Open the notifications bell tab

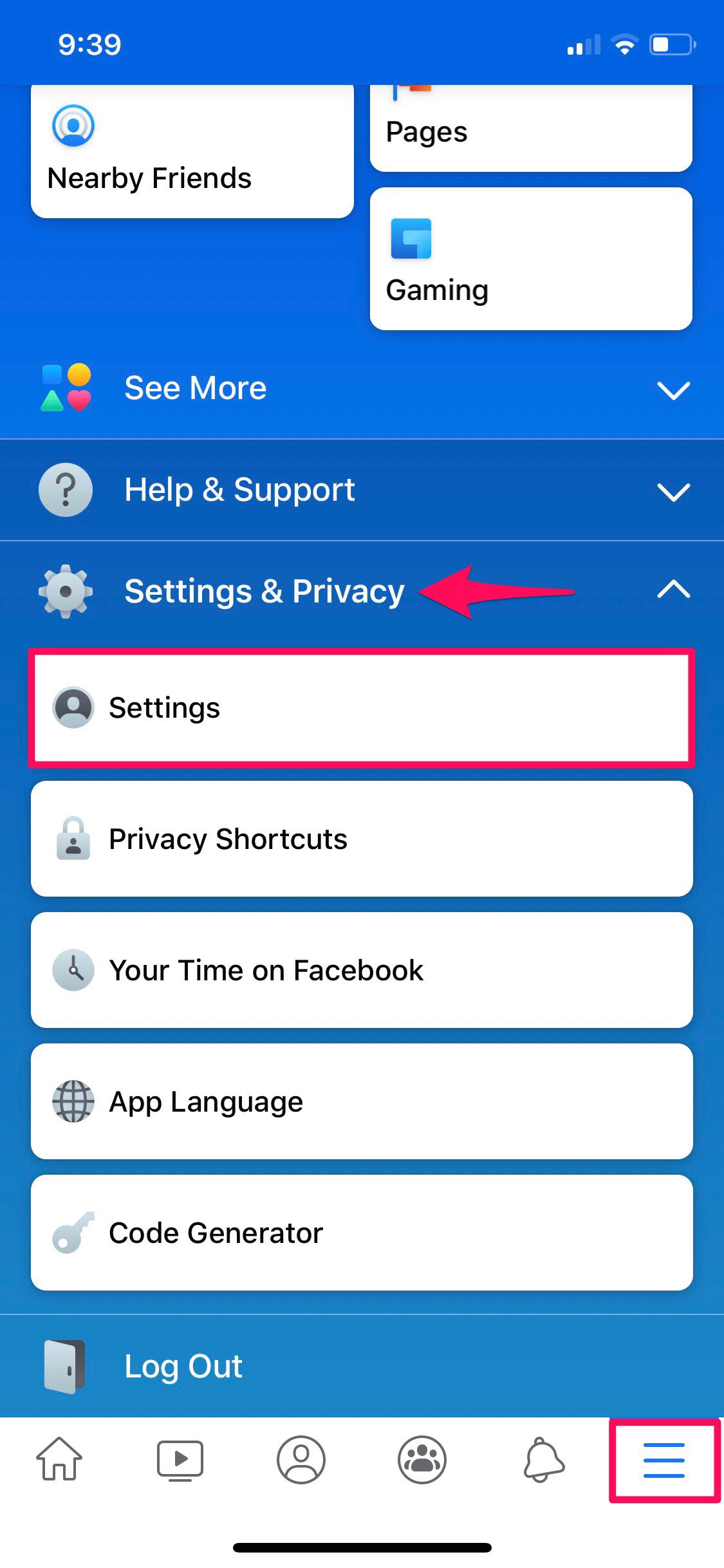544,1460
